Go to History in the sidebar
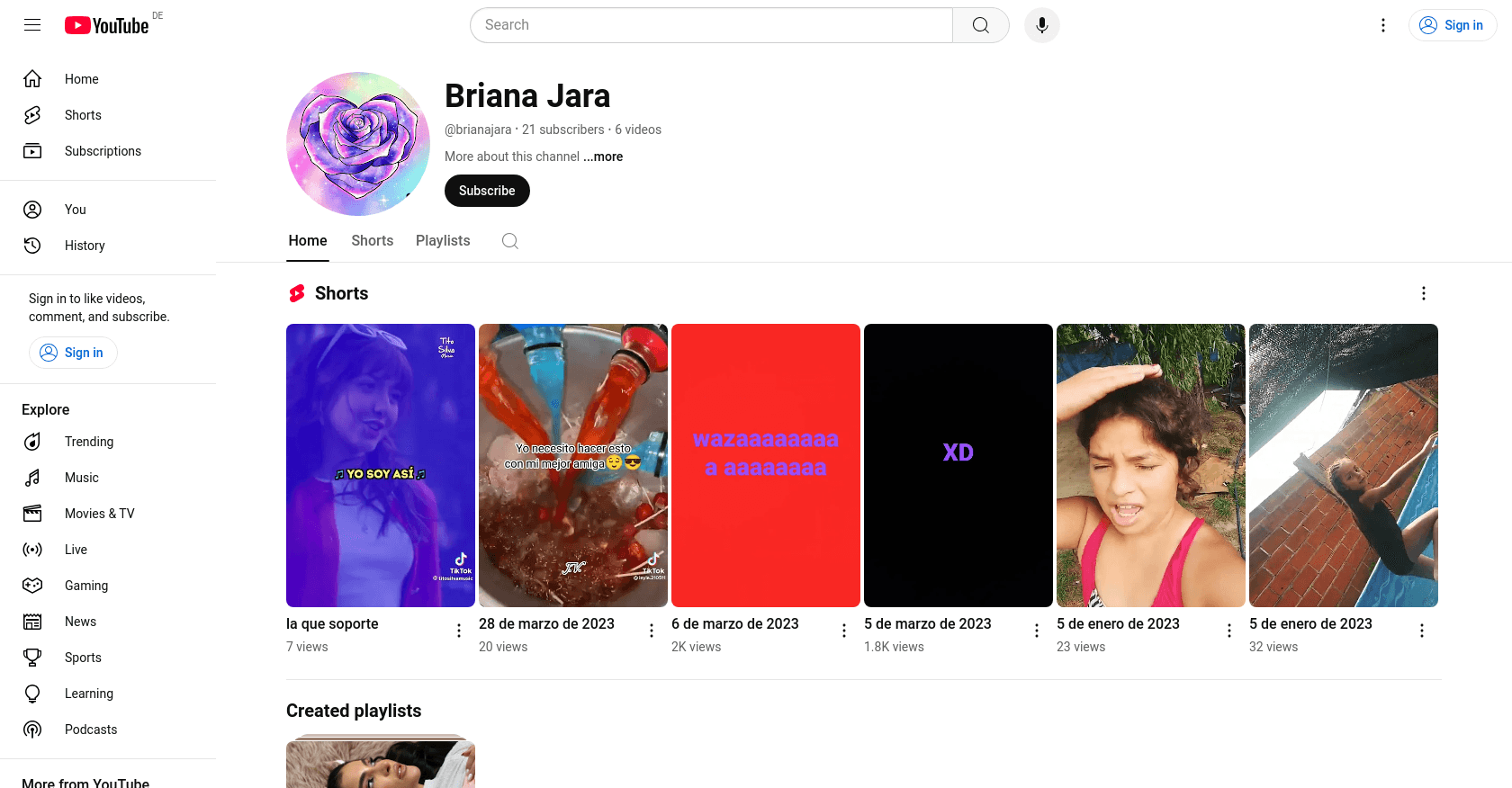The width and height of the screenshot is (1512, 788). (x=85, y=246)
